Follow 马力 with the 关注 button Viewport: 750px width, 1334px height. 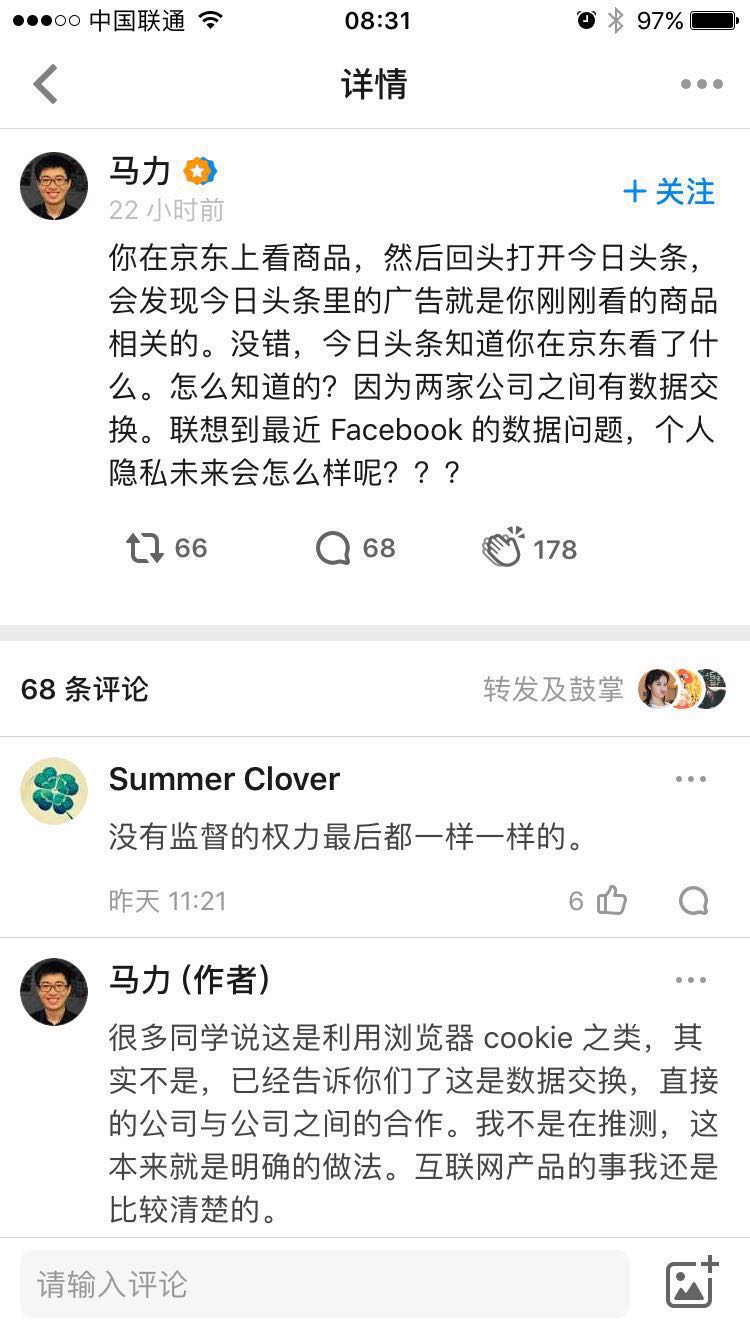coord(669,192)
